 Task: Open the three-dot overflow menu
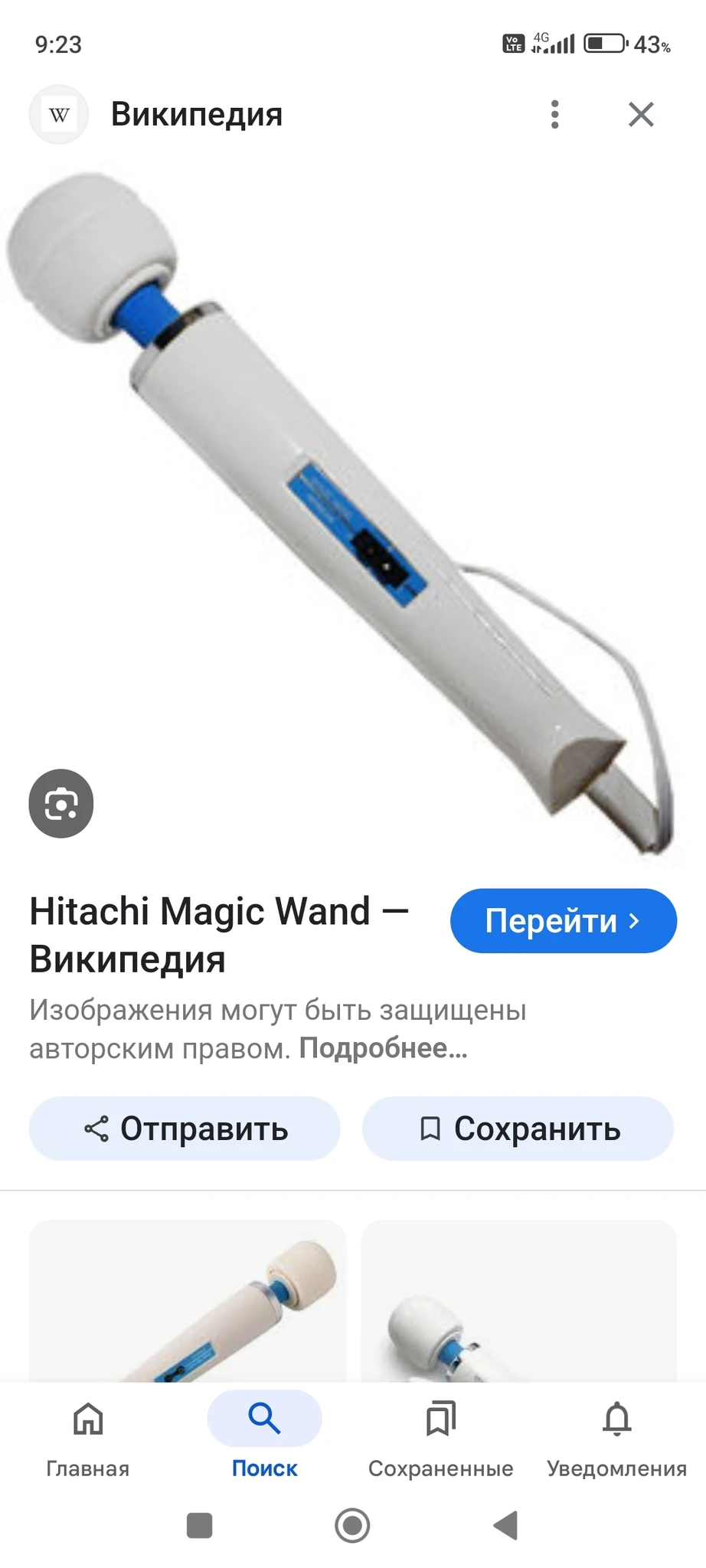pyautogui.click(x=555, y=115)
